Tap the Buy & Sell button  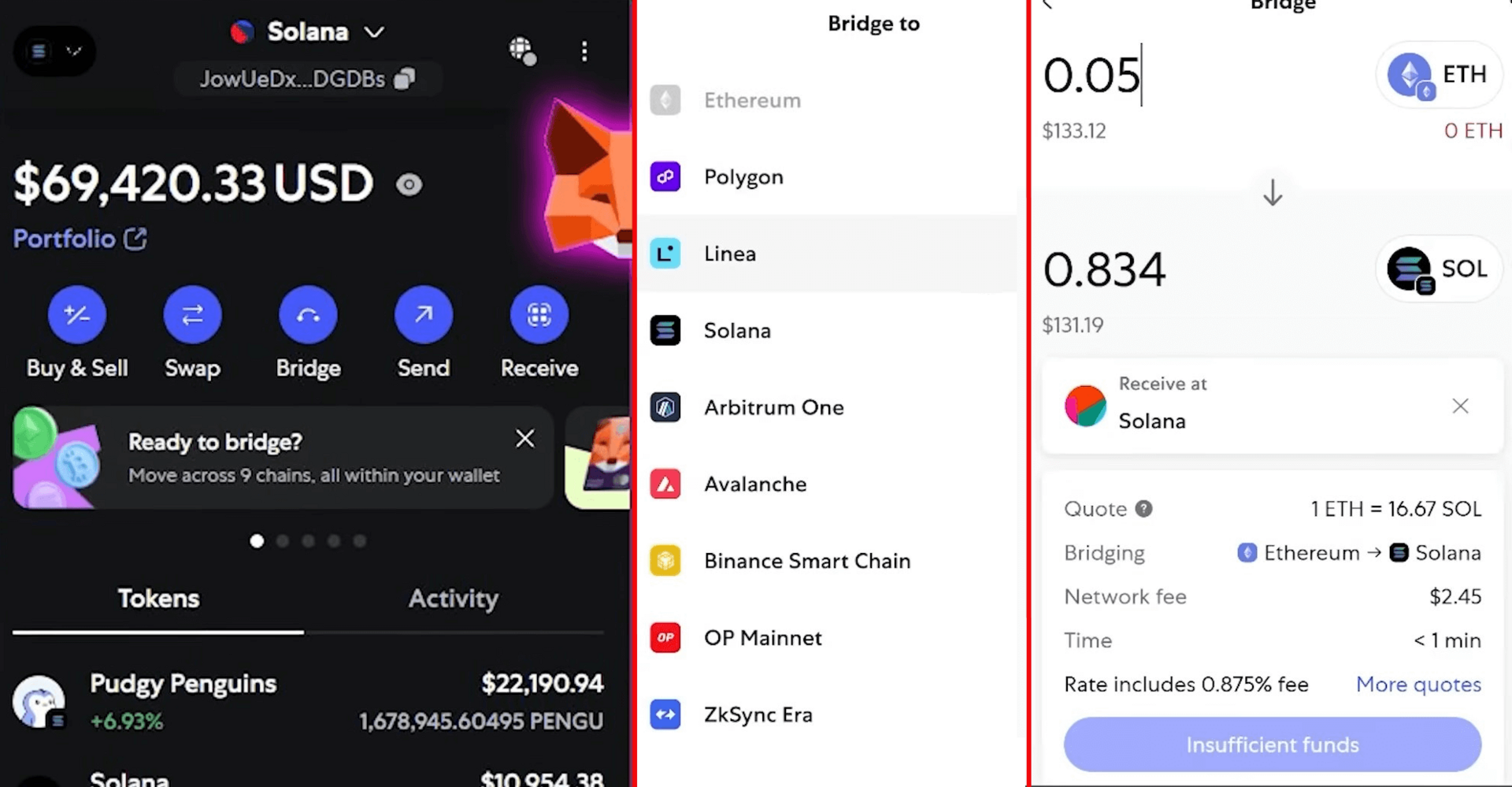tap(76, 315)
